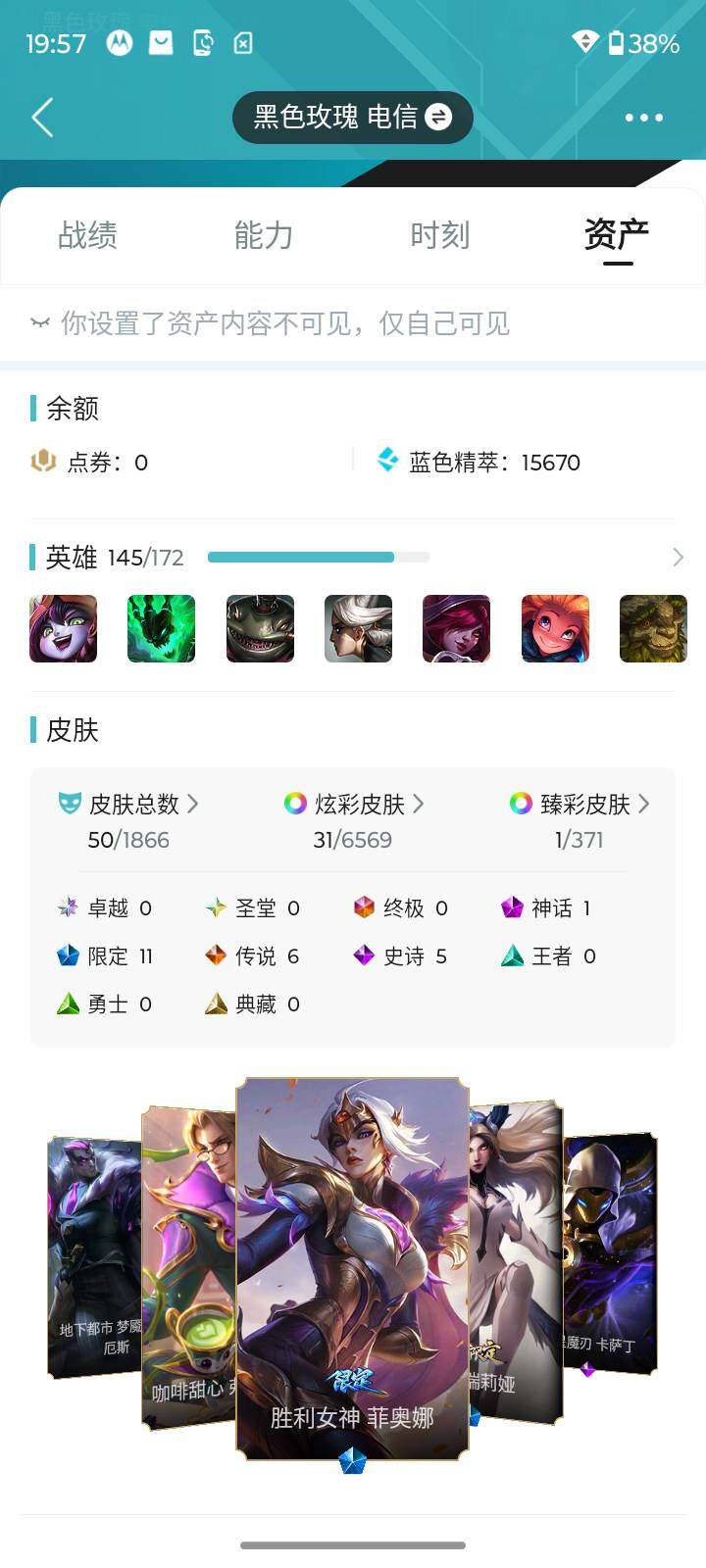Switch server via 黑色玫瑰 电信 button
The width and height of the screenshot is (706, 1568).
point(352,118)
